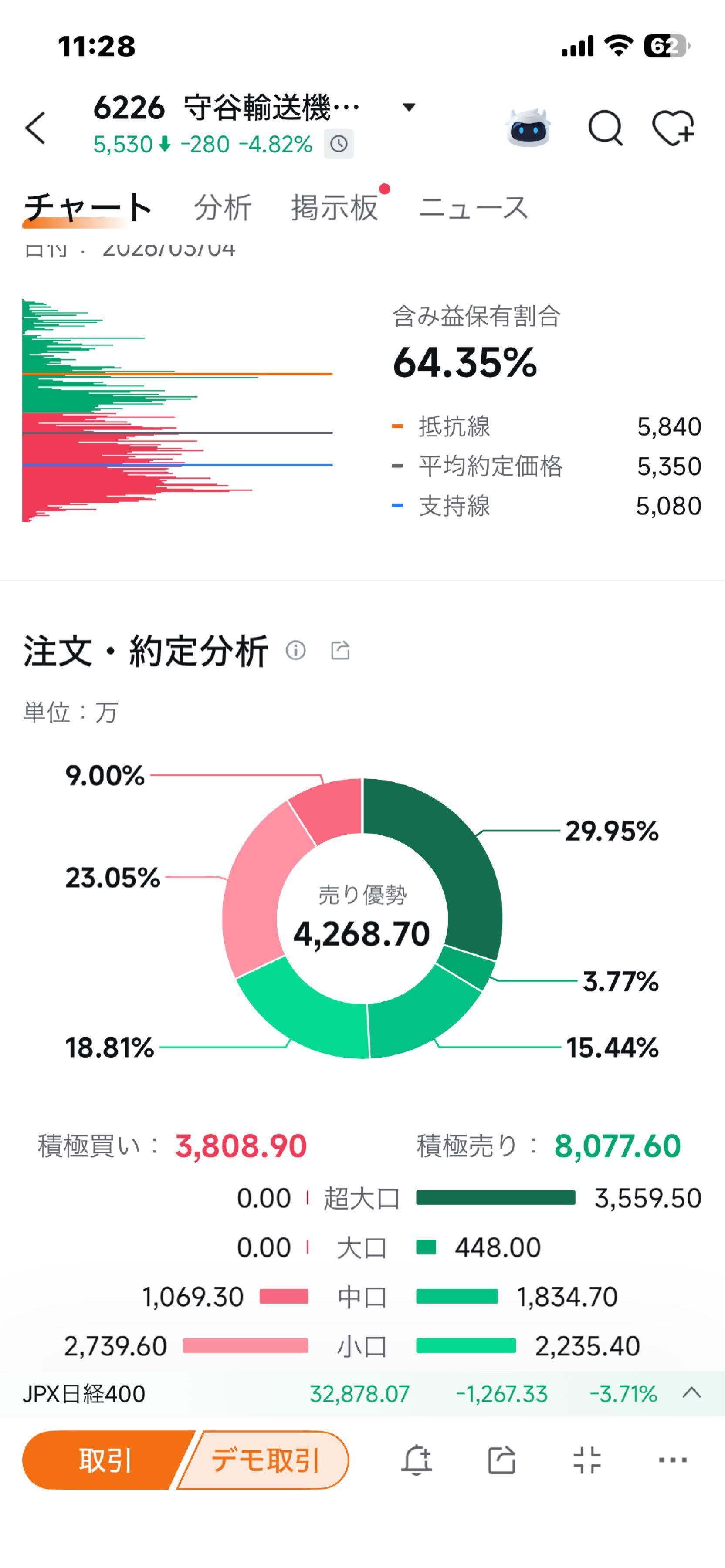Share the 注文・約定分析 section
The width and height of the screenshot is (725, 1568).
340,651
